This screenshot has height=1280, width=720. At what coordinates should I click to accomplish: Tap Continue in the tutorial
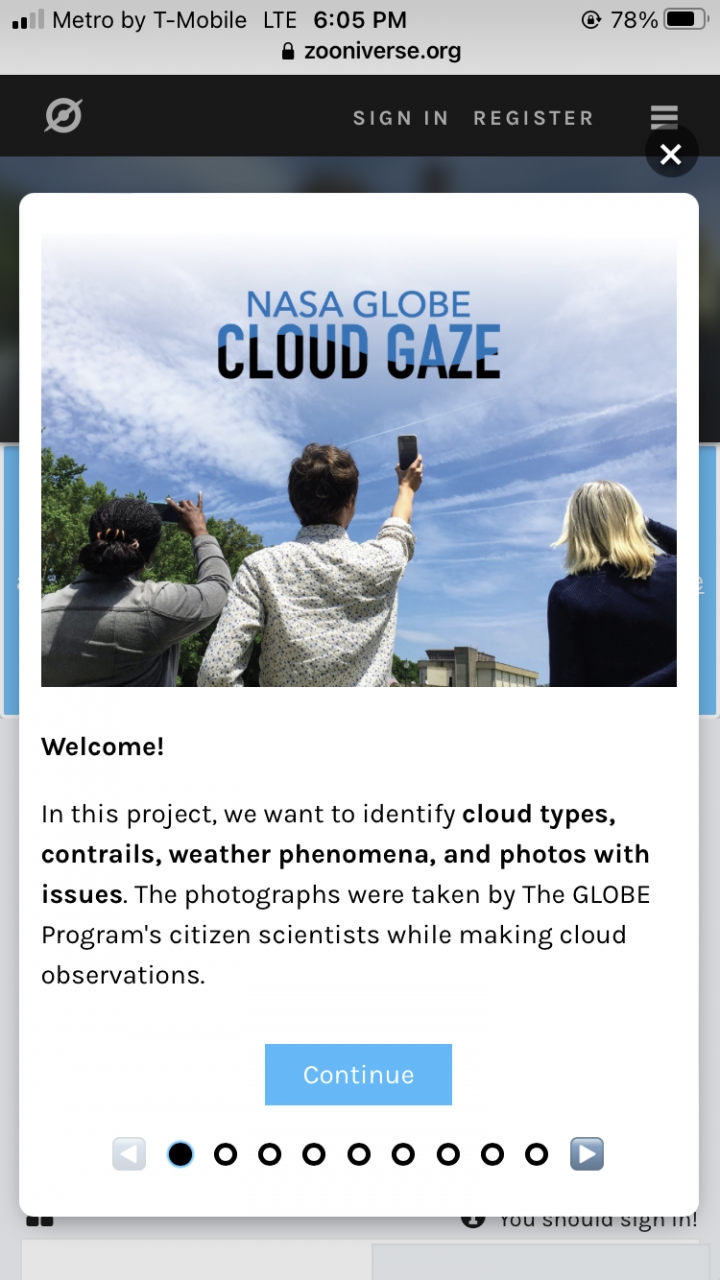pos(358,1075)
